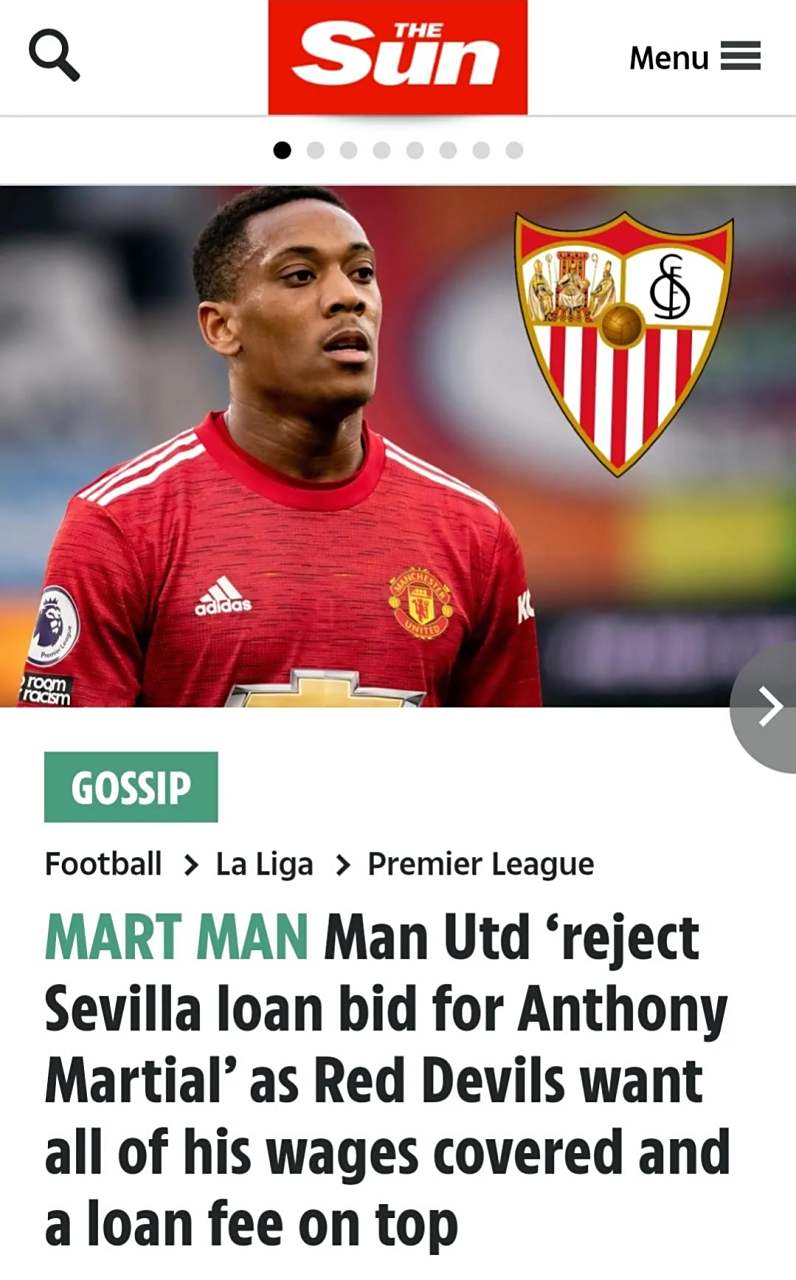
Task: Show the next carousel slide arrow
Action: [769, 707]
